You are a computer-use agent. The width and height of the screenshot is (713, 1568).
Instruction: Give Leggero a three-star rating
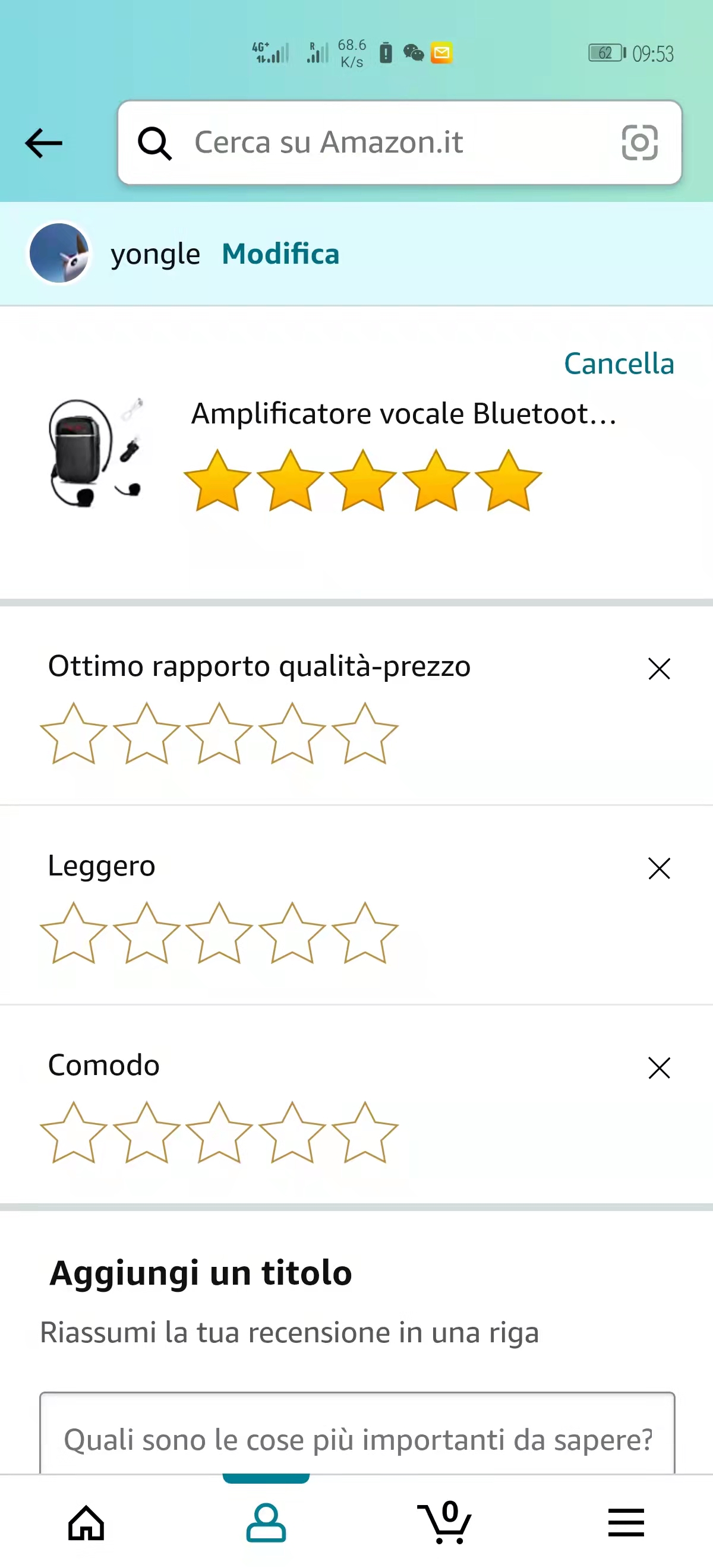[219, 932]
